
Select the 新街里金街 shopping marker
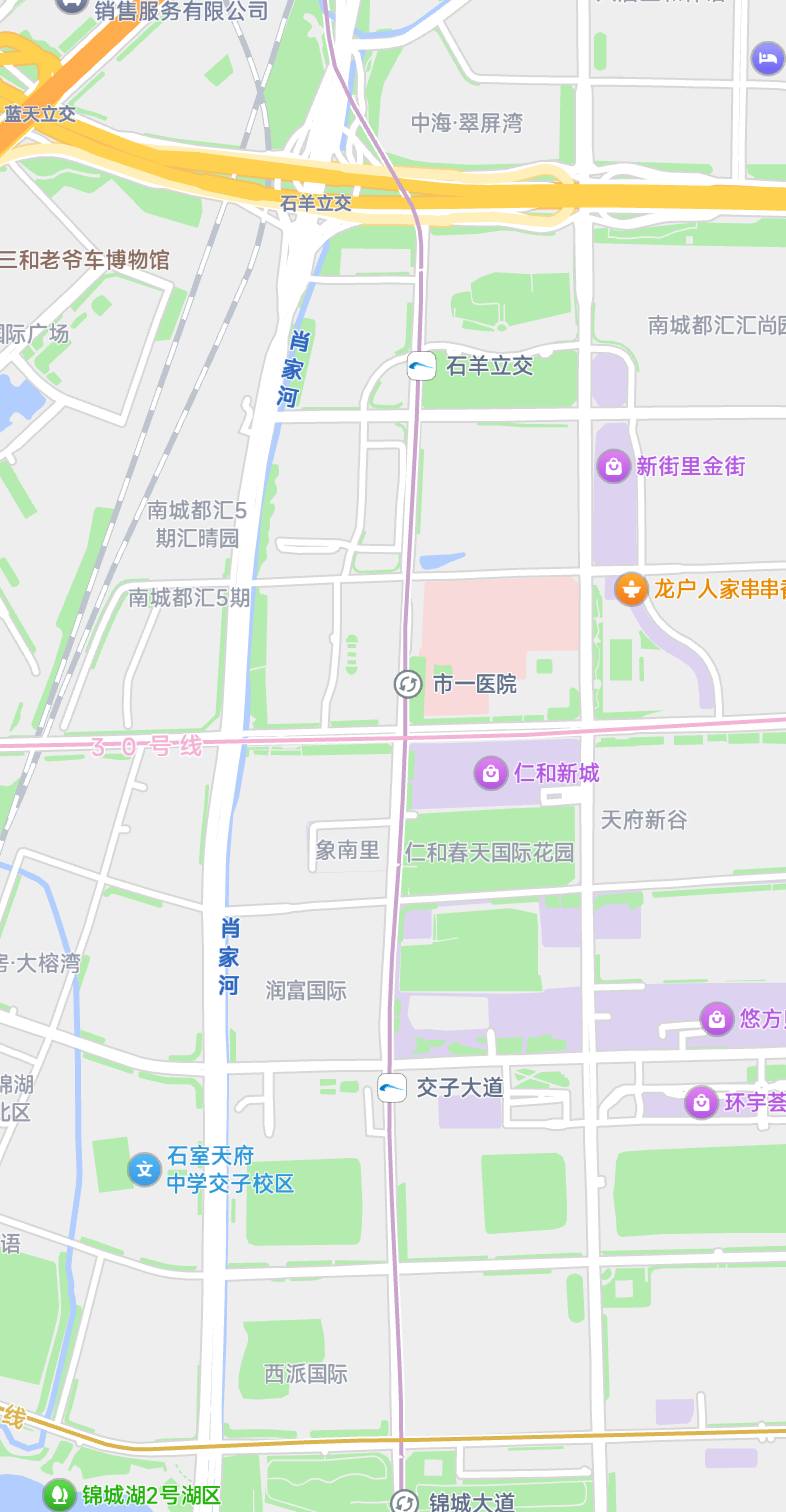click(613, 466)
